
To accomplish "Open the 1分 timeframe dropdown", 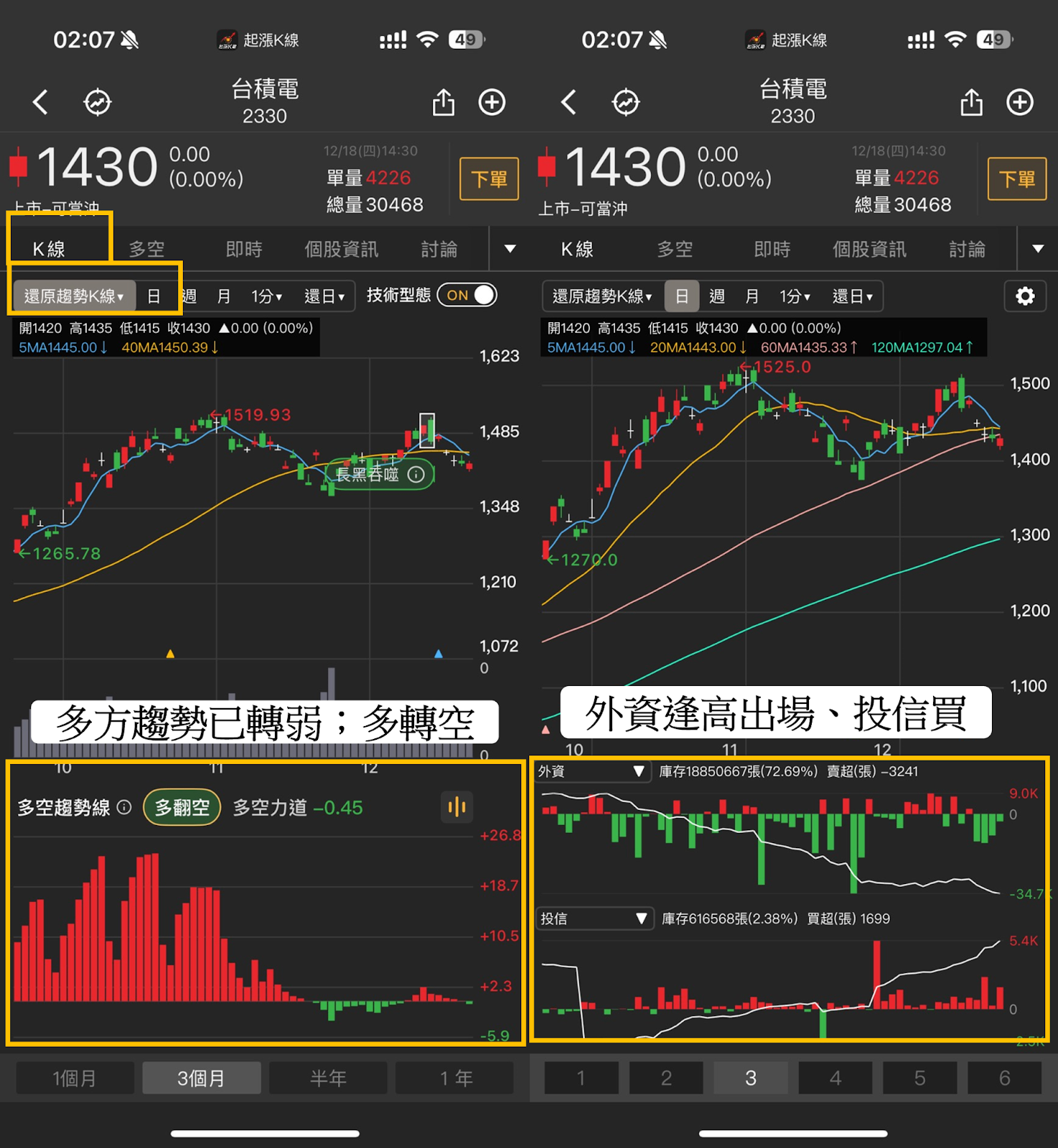I will point(266,296).
